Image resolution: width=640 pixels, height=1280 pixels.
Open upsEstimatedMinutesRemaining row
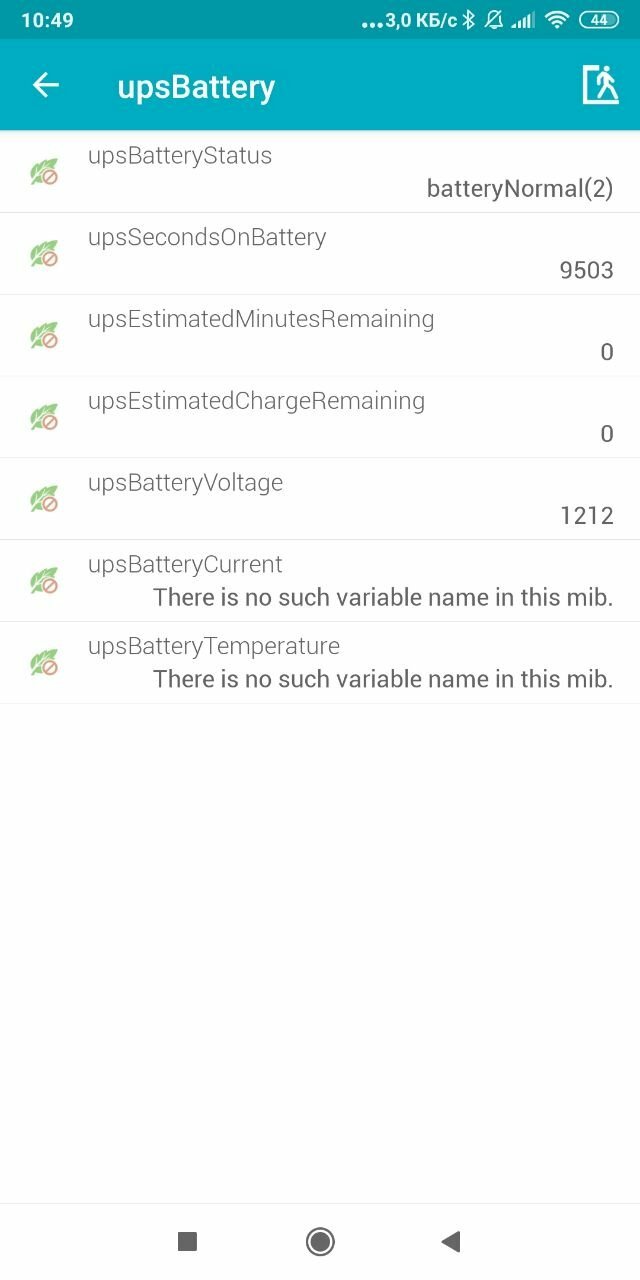(x=320, y=336)
